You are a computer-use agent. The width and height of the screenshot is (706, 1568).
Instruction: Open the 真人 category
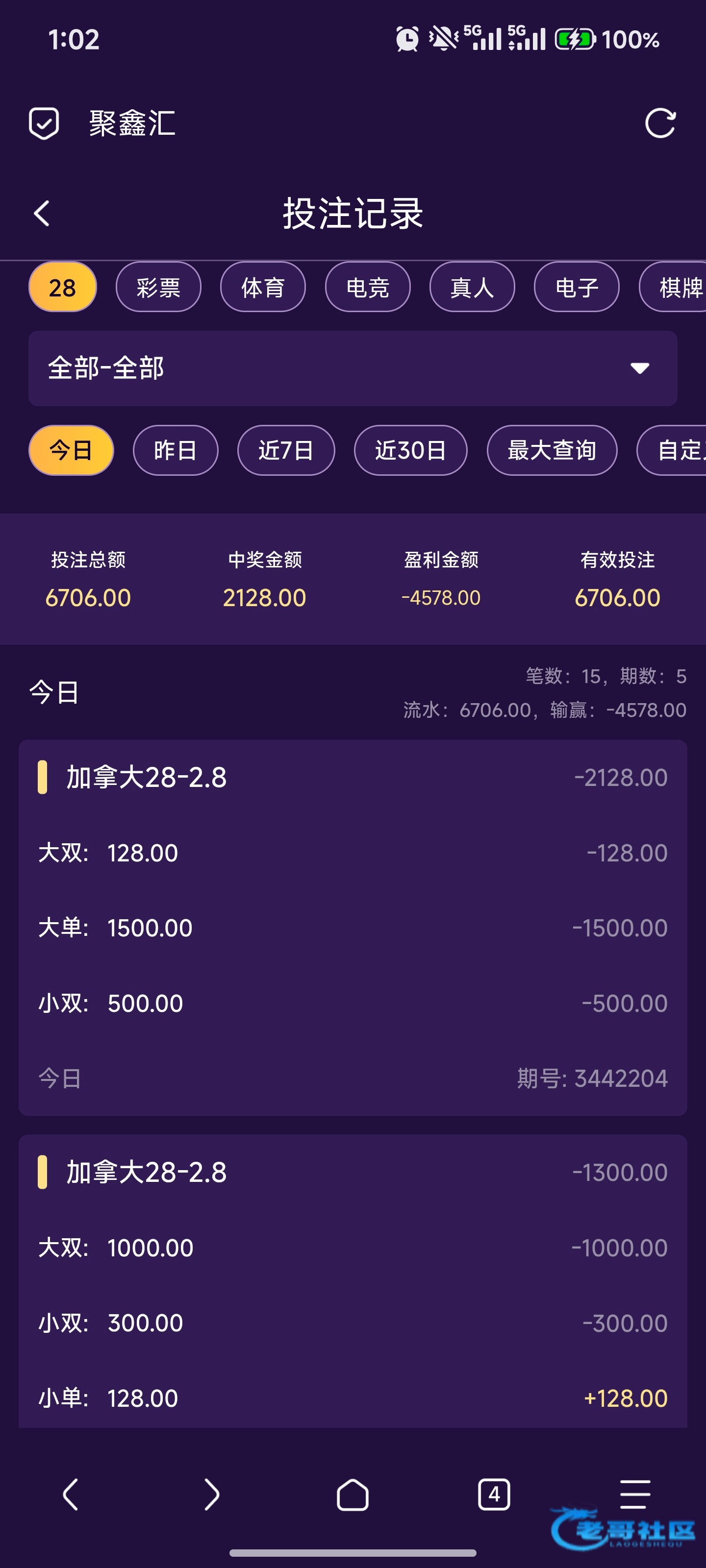[x=472, y=287]
